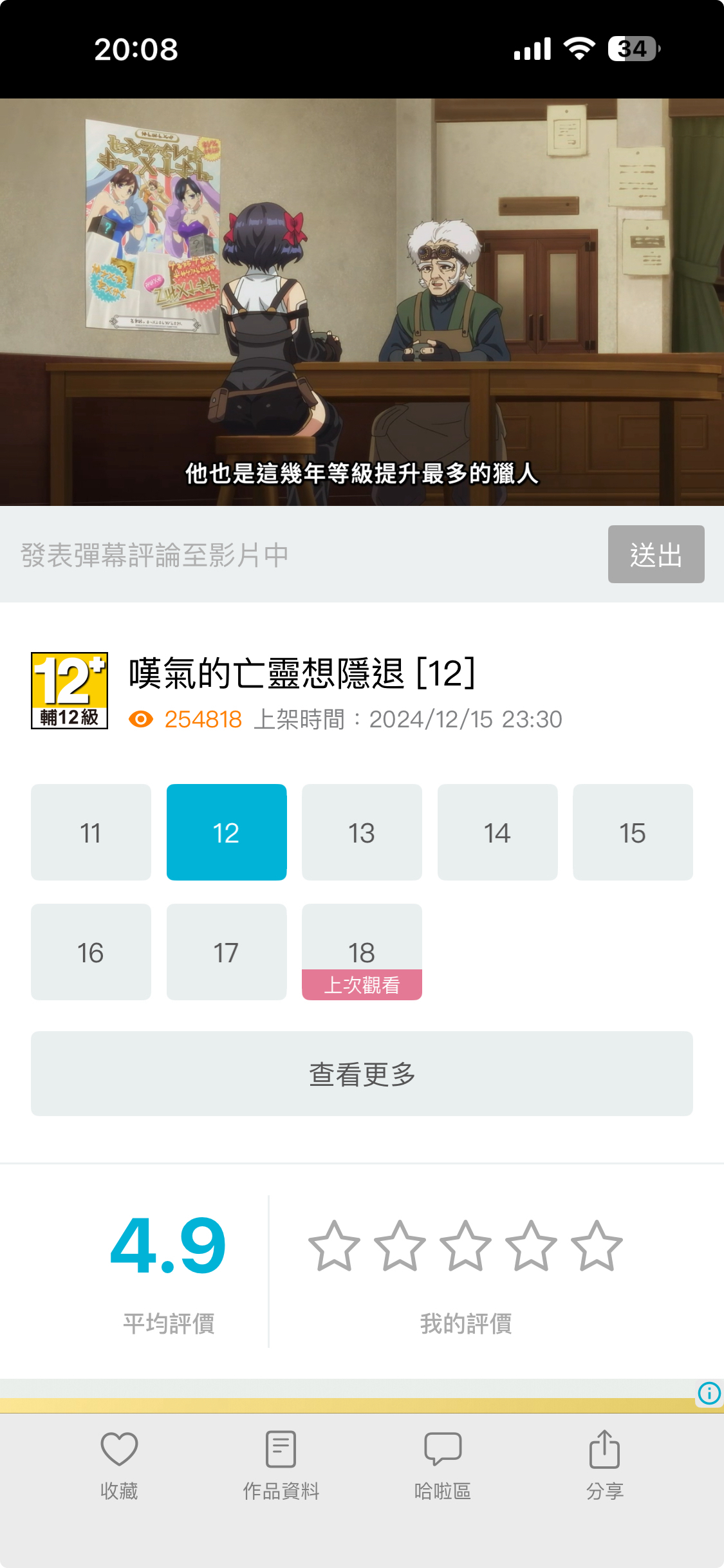Give a three-star rating
Viewport: 724px width, 1568px height.
coord(465,1246)
